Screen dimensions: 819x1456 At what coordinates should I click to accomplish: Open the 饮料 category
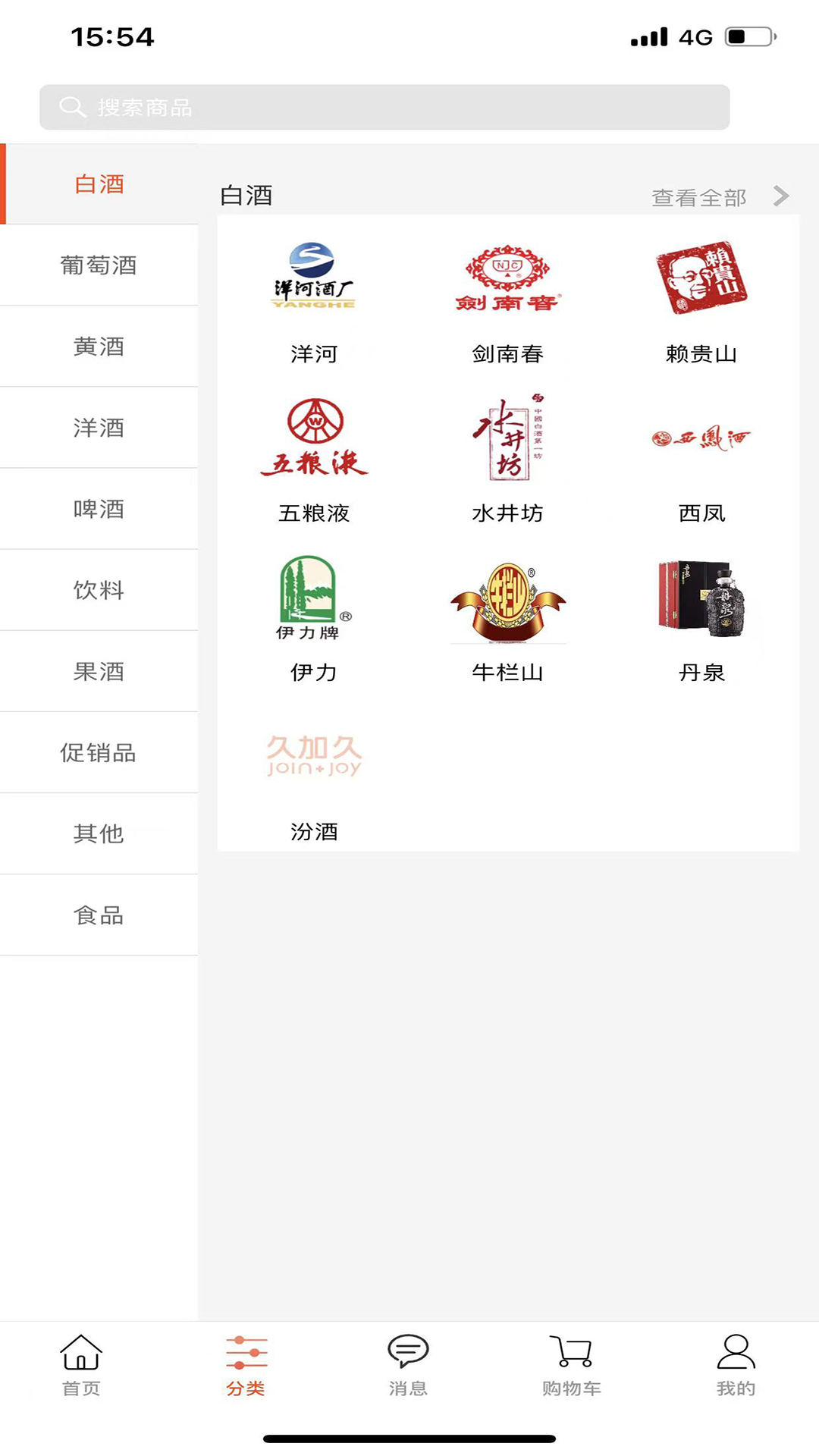tap(99, 591)
